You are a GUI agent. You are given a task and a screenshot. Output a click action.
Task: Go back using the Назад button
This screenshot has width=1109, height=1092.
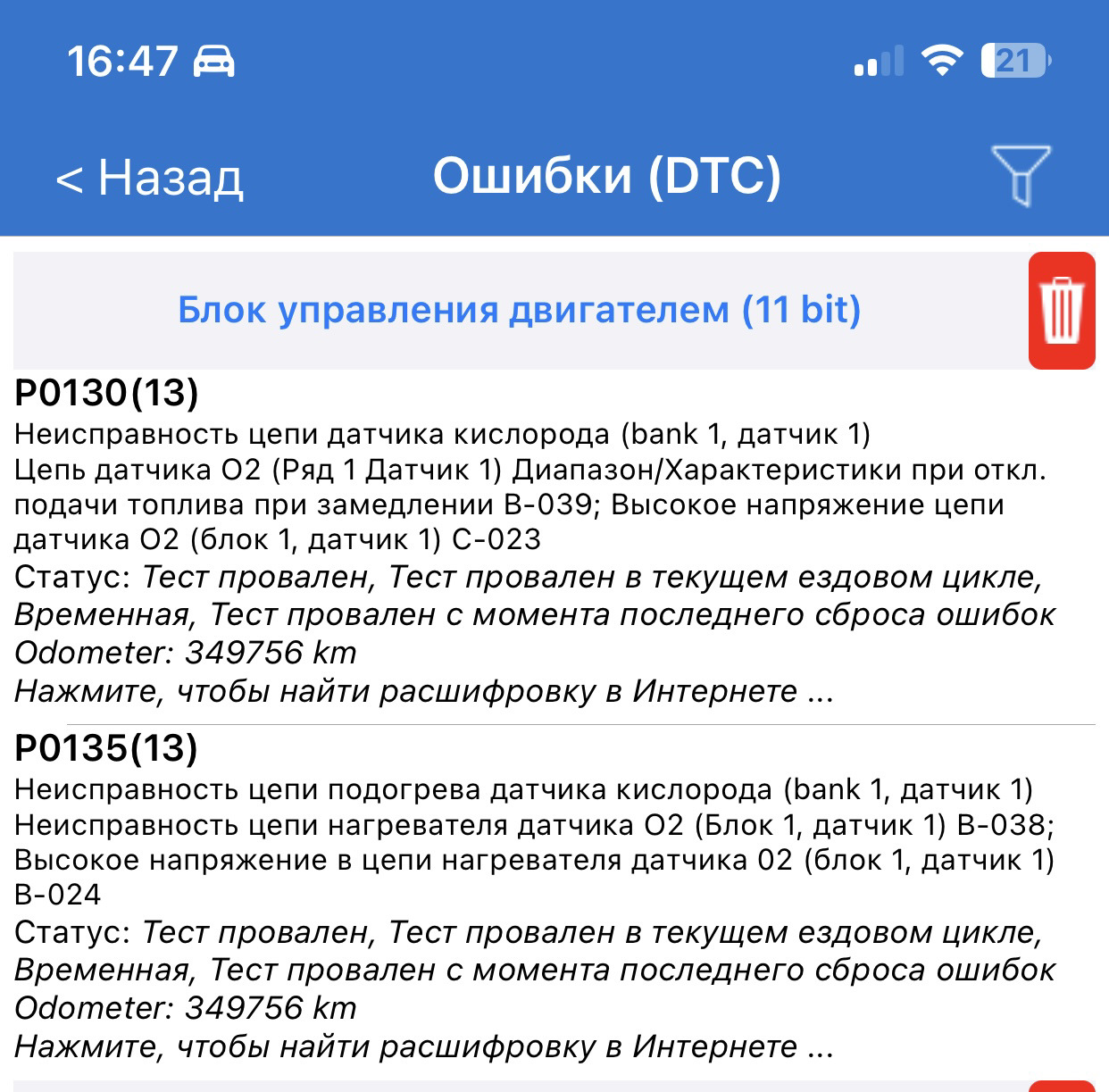(149, 177)
